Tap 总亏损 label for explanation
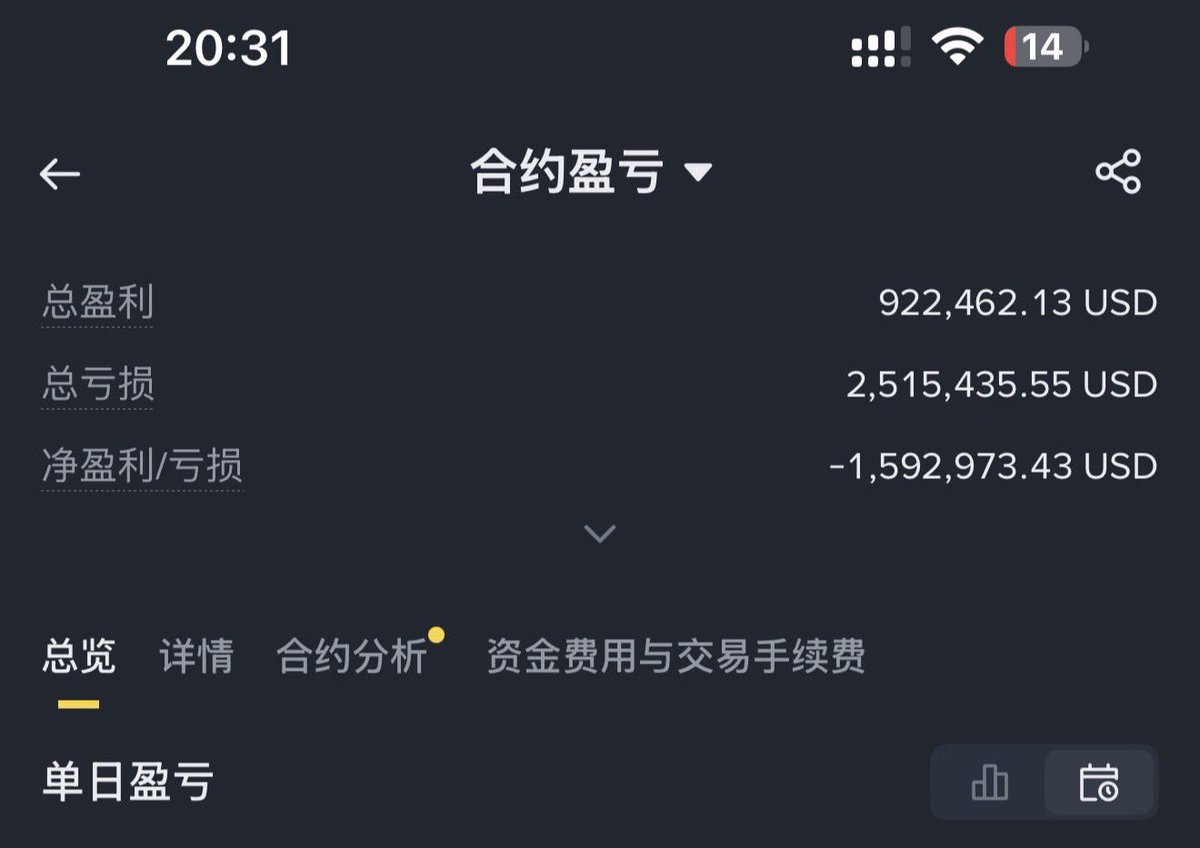1200x848 pixels. tap(97, 384)
